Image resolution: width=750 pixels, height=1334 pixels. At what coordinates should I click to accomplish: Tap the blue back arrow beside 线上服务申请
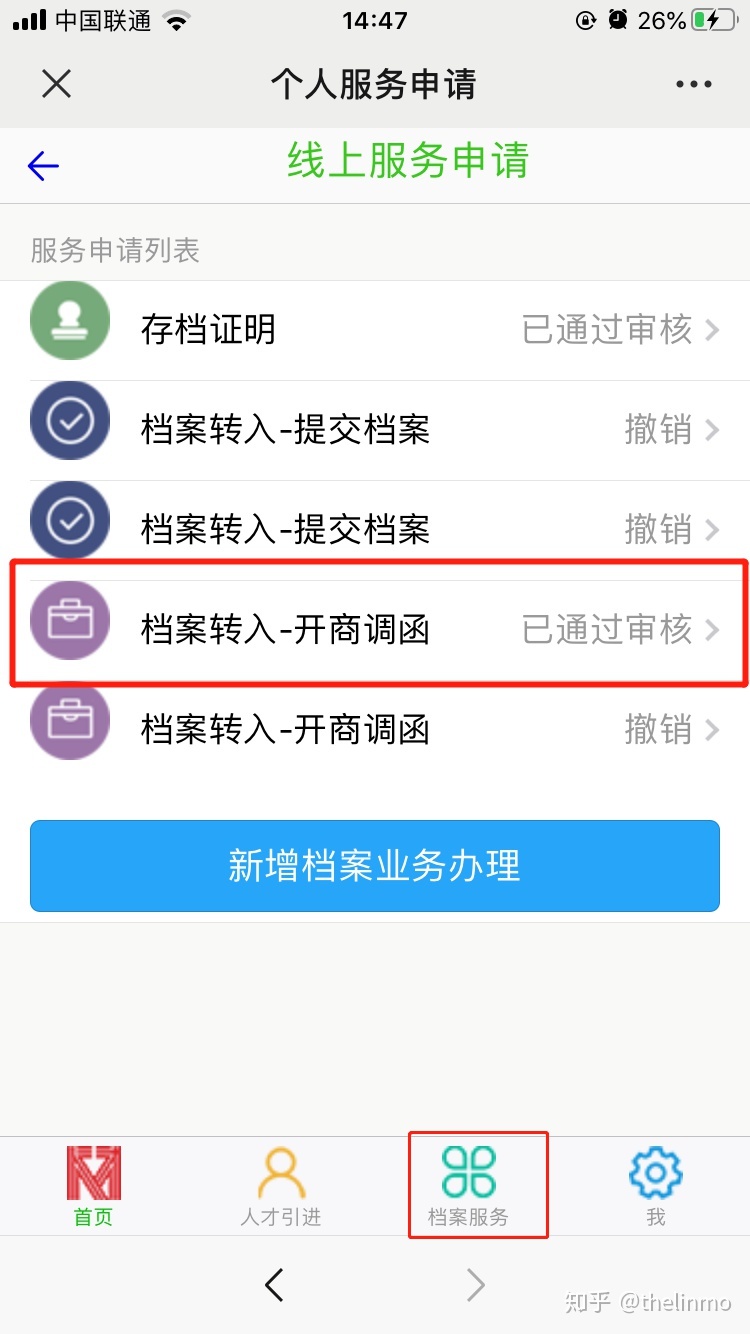[x=44, y=165]
